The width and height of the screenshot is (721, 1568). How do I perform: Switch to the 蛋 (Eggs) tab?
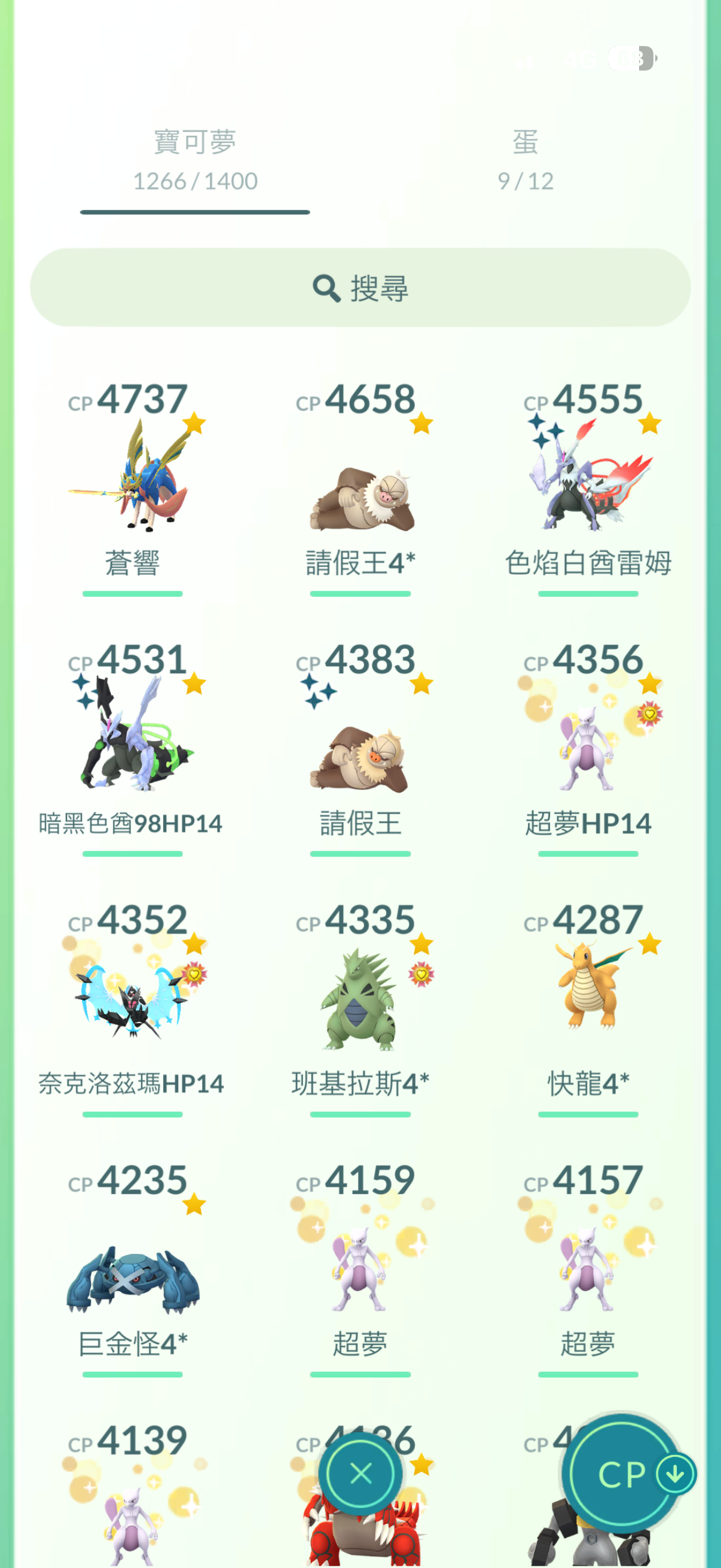coord(525,160)
